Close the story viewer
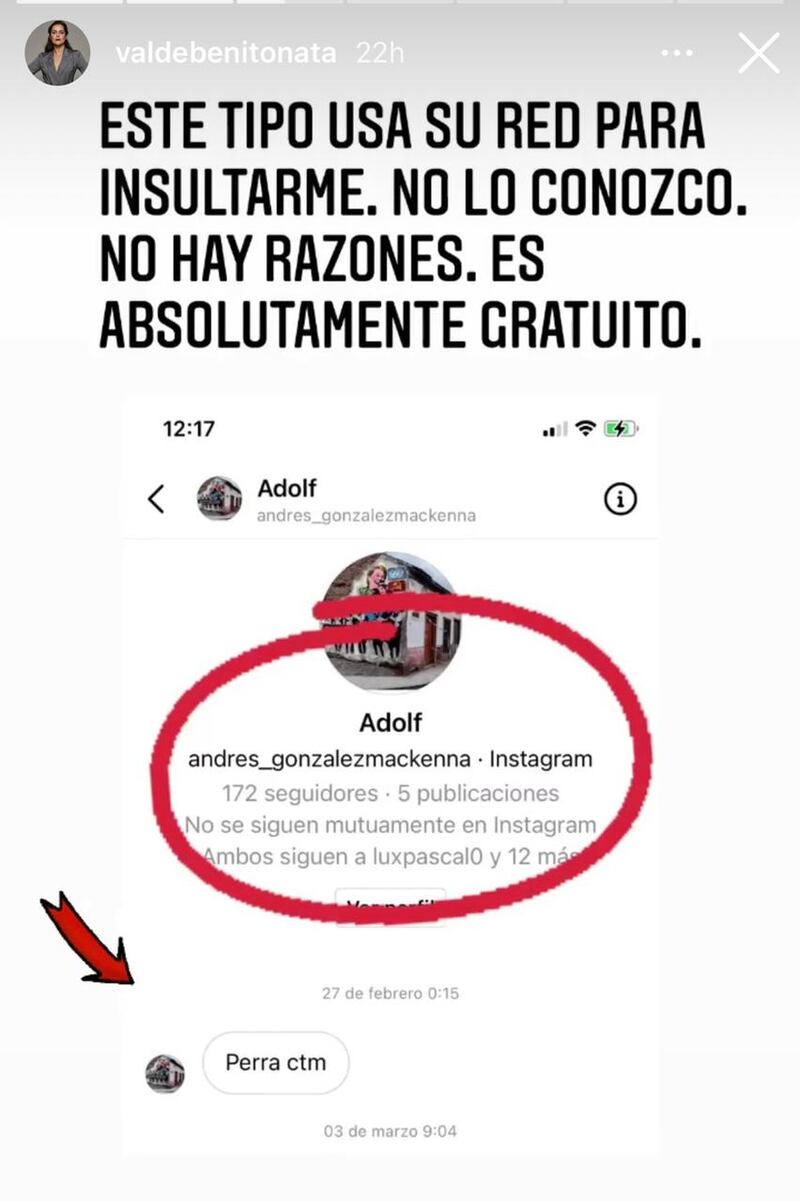The height and width of the screenshot is (1201, 800). (758, 53)
